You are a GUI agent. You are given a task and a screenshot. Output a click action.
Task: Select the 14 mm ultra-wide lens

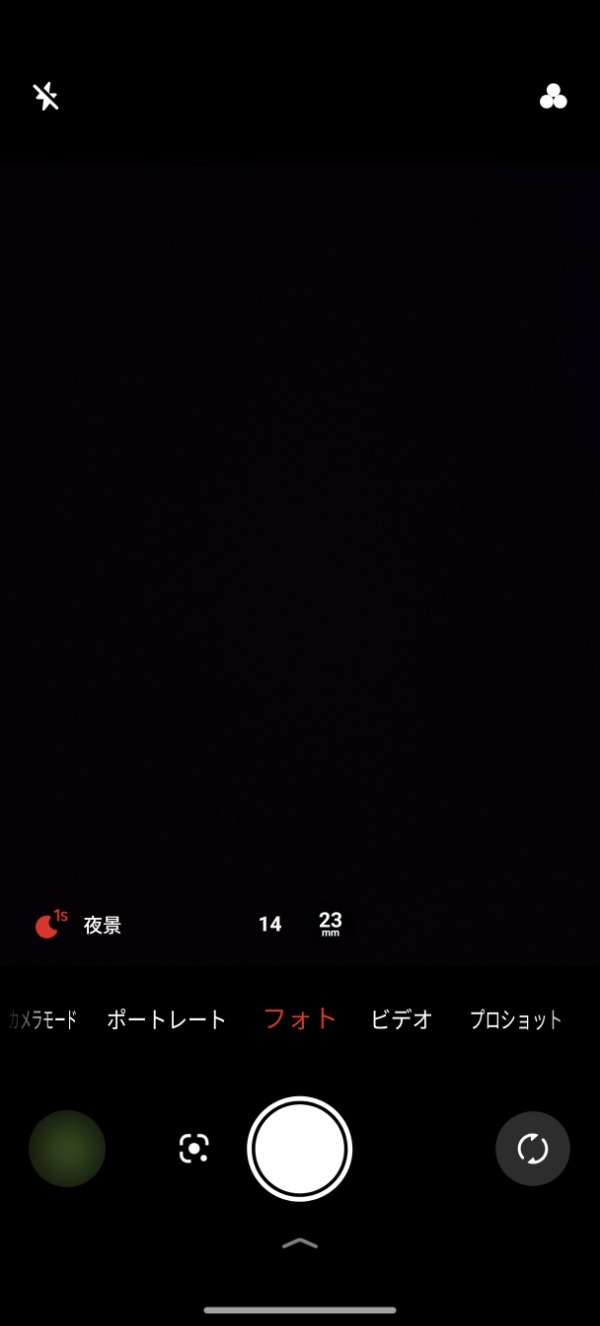tap(270, 924)
